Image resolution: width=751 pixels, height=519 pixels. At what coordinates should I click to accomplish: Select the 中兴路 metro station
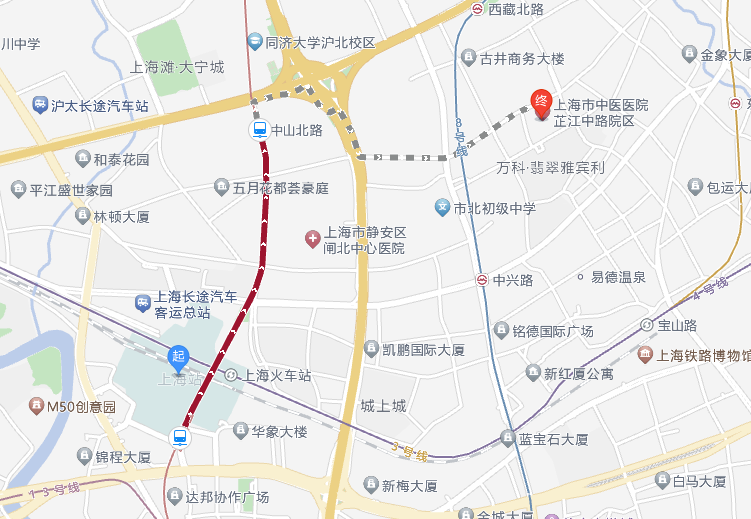pyautogui.click(x=481, y=280)
